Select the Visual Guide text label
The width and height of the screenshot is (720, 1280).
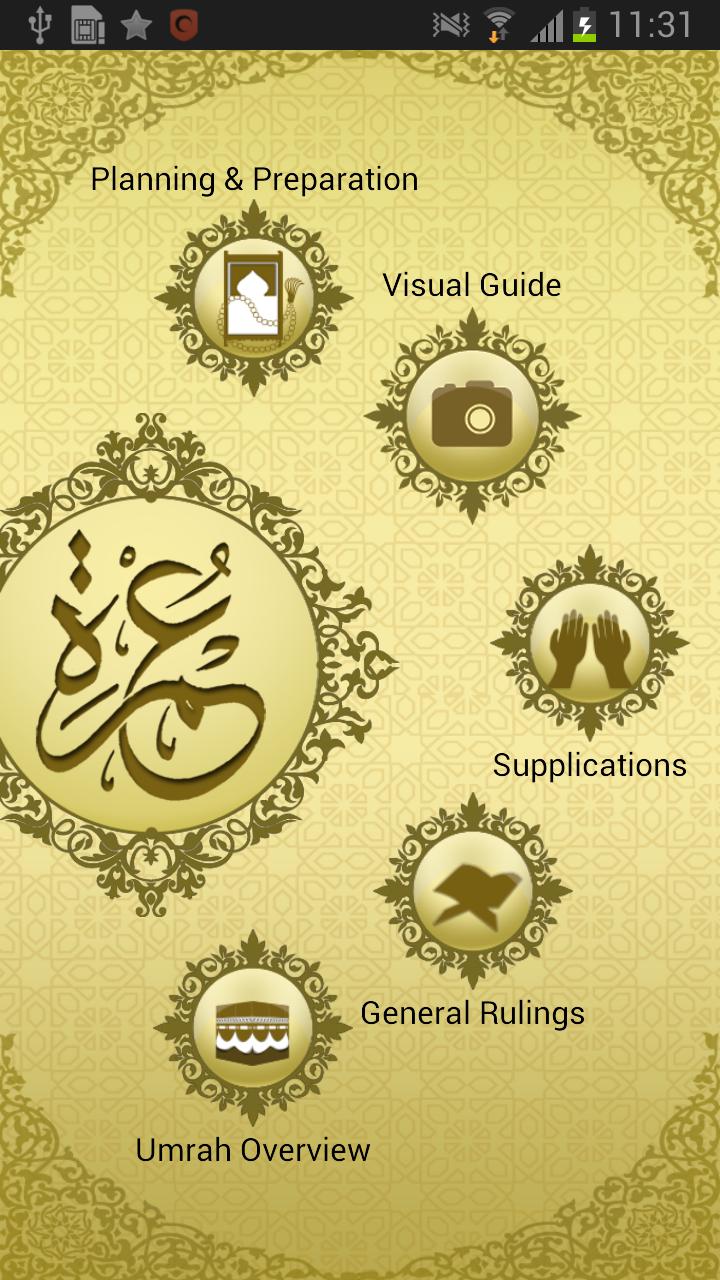[471, 284]
